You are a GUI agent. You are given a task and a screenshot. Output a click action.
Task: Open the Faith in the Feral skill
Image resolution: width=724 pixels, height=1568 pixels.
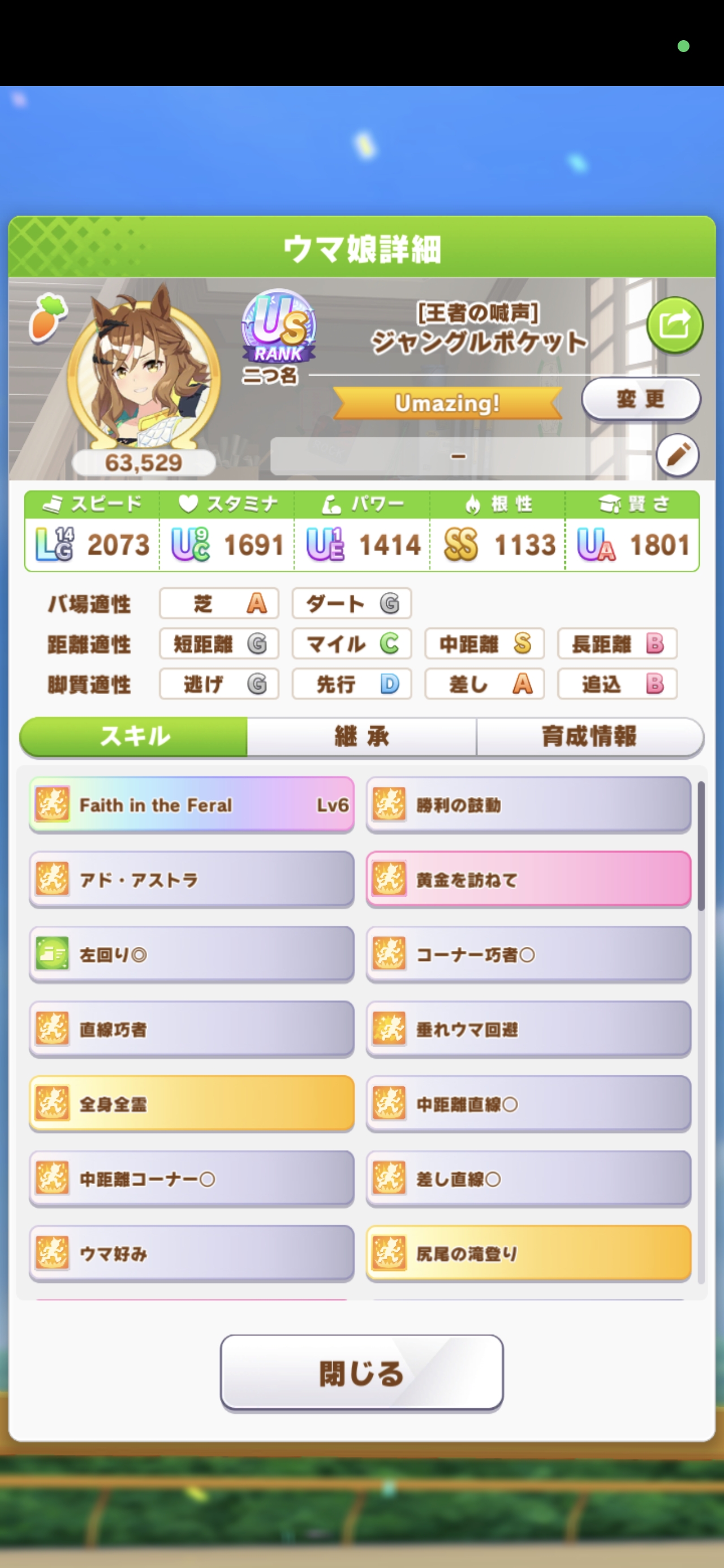[x=191, y=805]
